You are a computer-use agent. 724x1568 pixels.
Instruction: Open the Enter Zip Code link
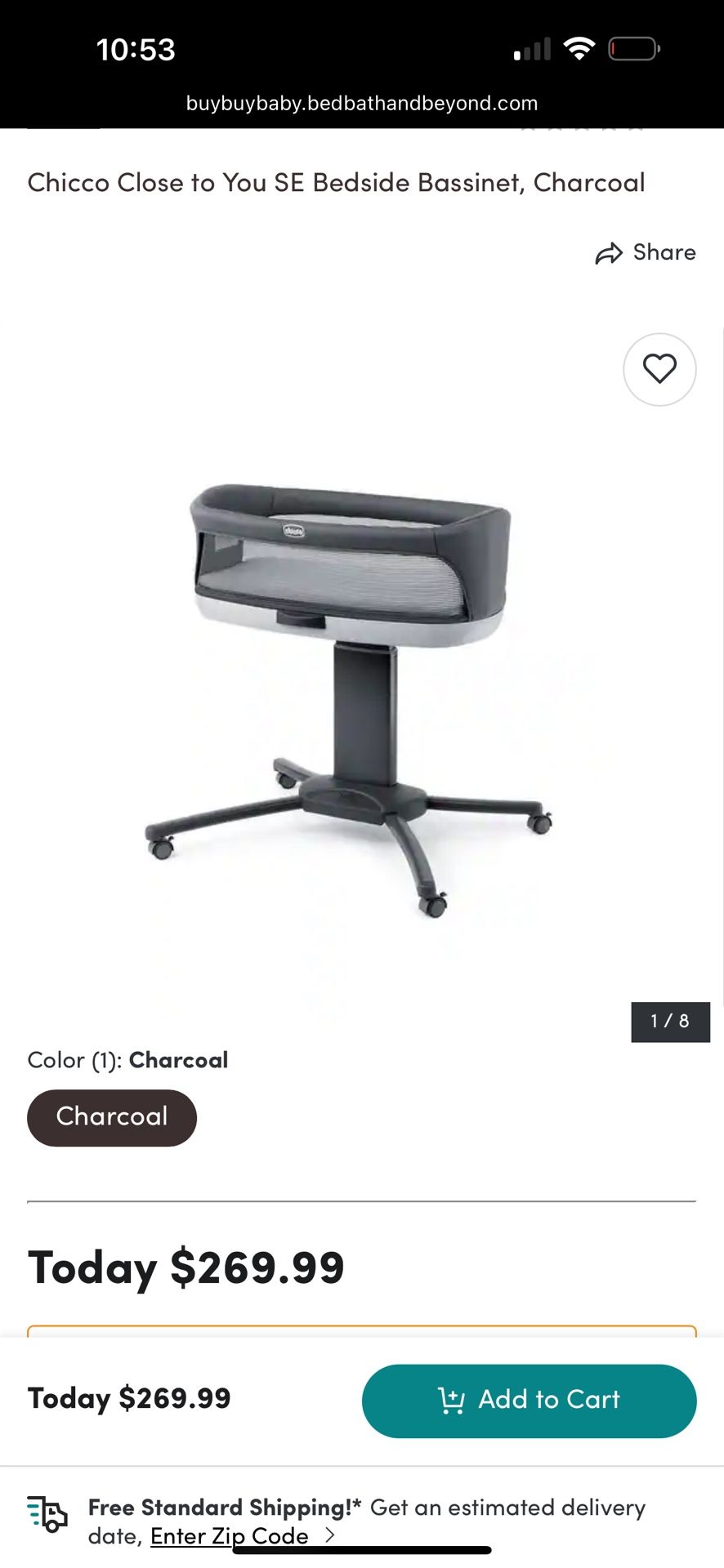[230, 1536]
